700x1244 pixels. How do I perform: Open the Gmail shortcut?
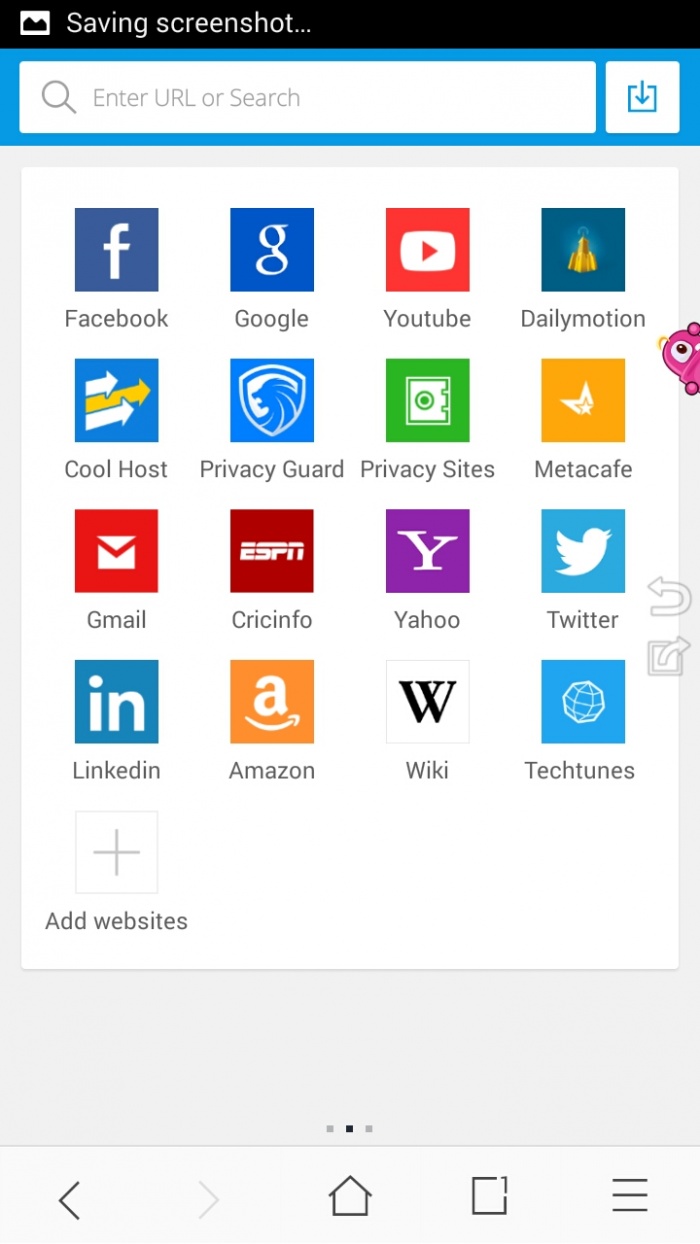(116, 551)
